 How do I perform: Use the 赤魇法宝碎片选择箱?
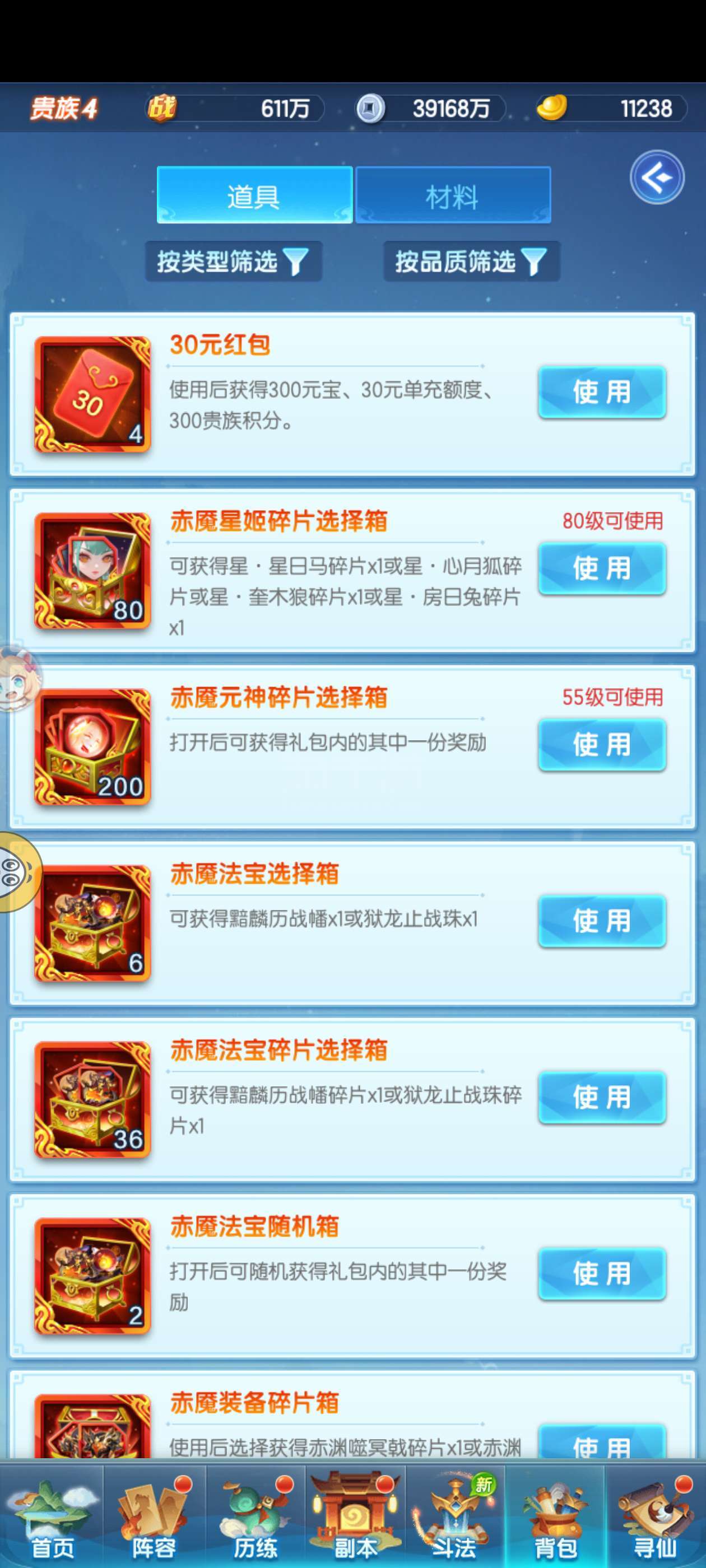[x=602, y=1097]
